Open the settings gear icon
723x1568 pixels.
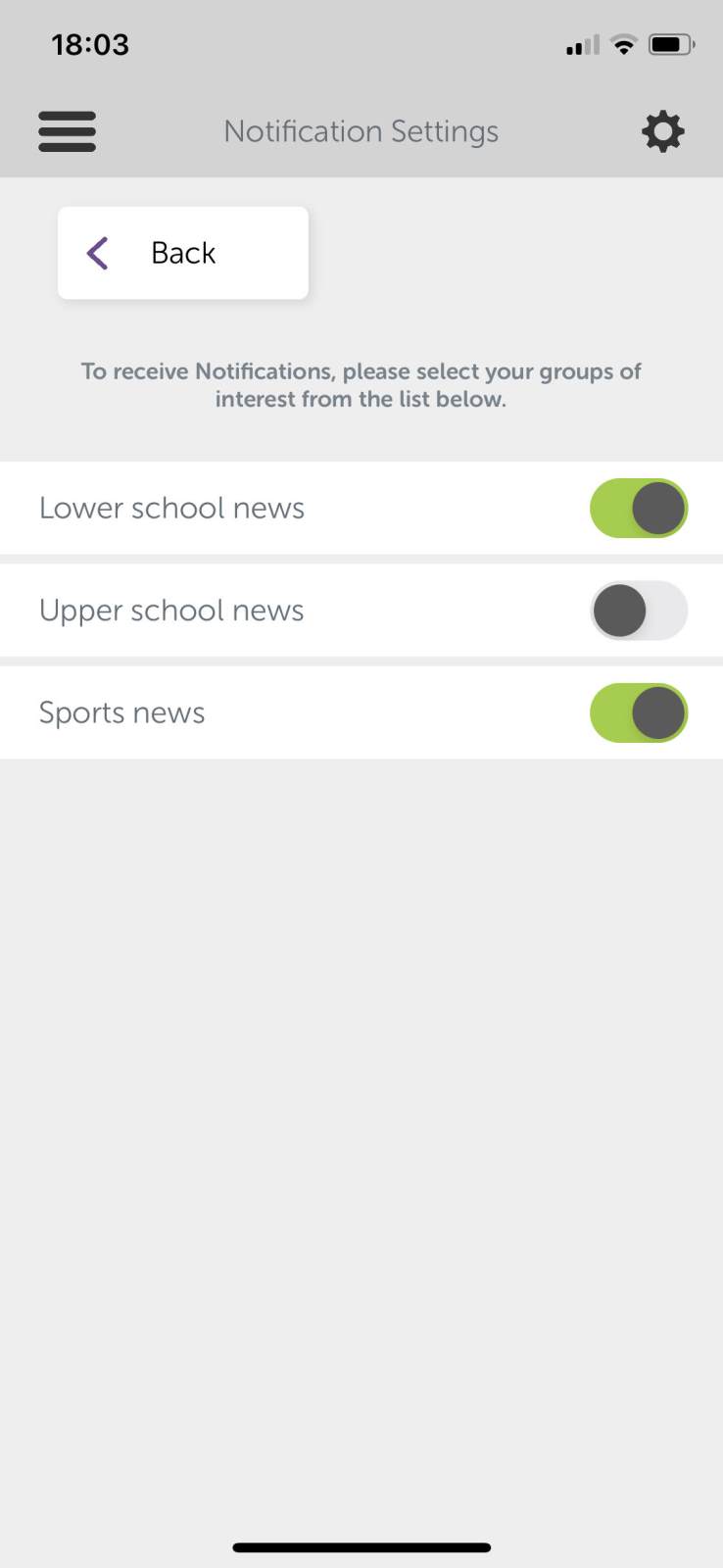(x=662, y=131)
